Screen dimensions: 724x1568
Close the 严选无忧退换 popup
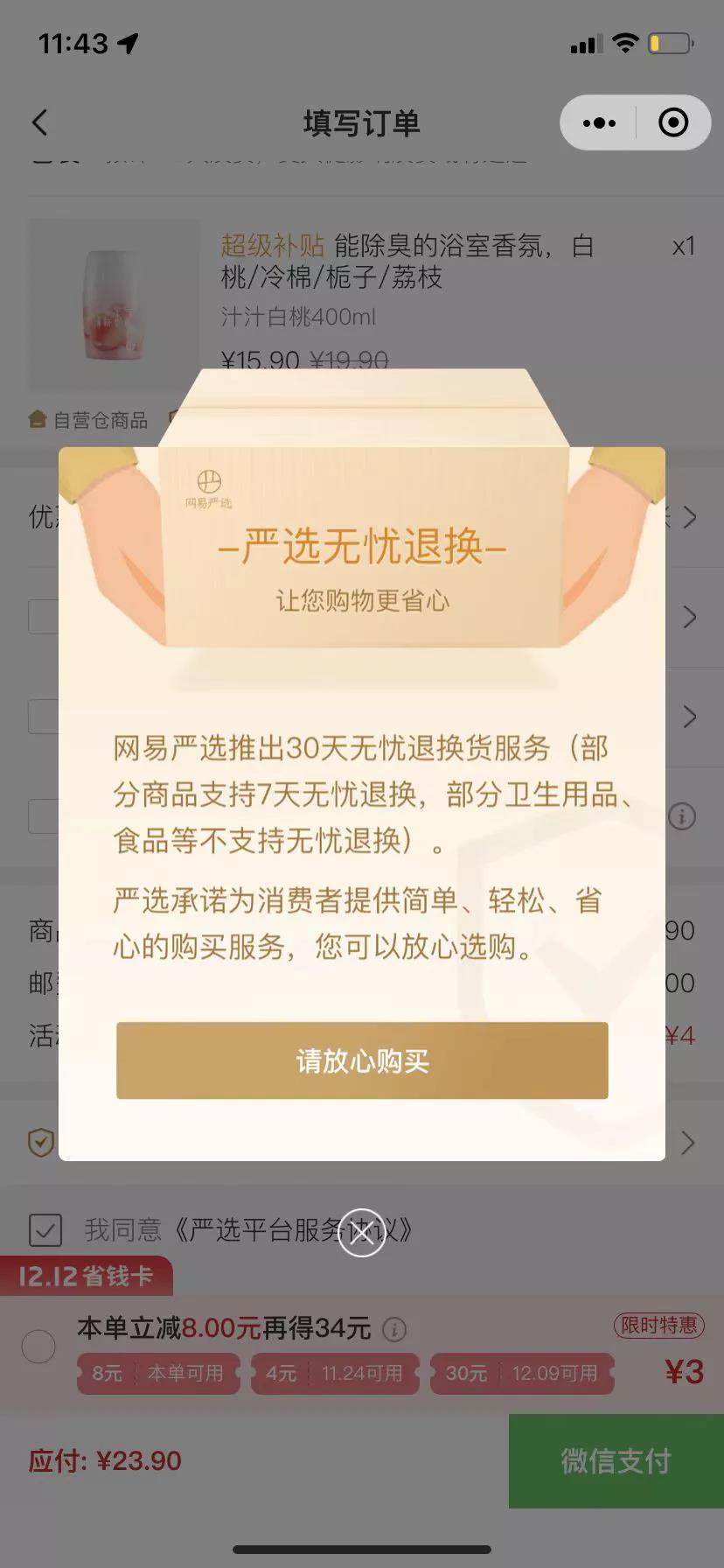pyautogui.click(x=362, y=1232)
